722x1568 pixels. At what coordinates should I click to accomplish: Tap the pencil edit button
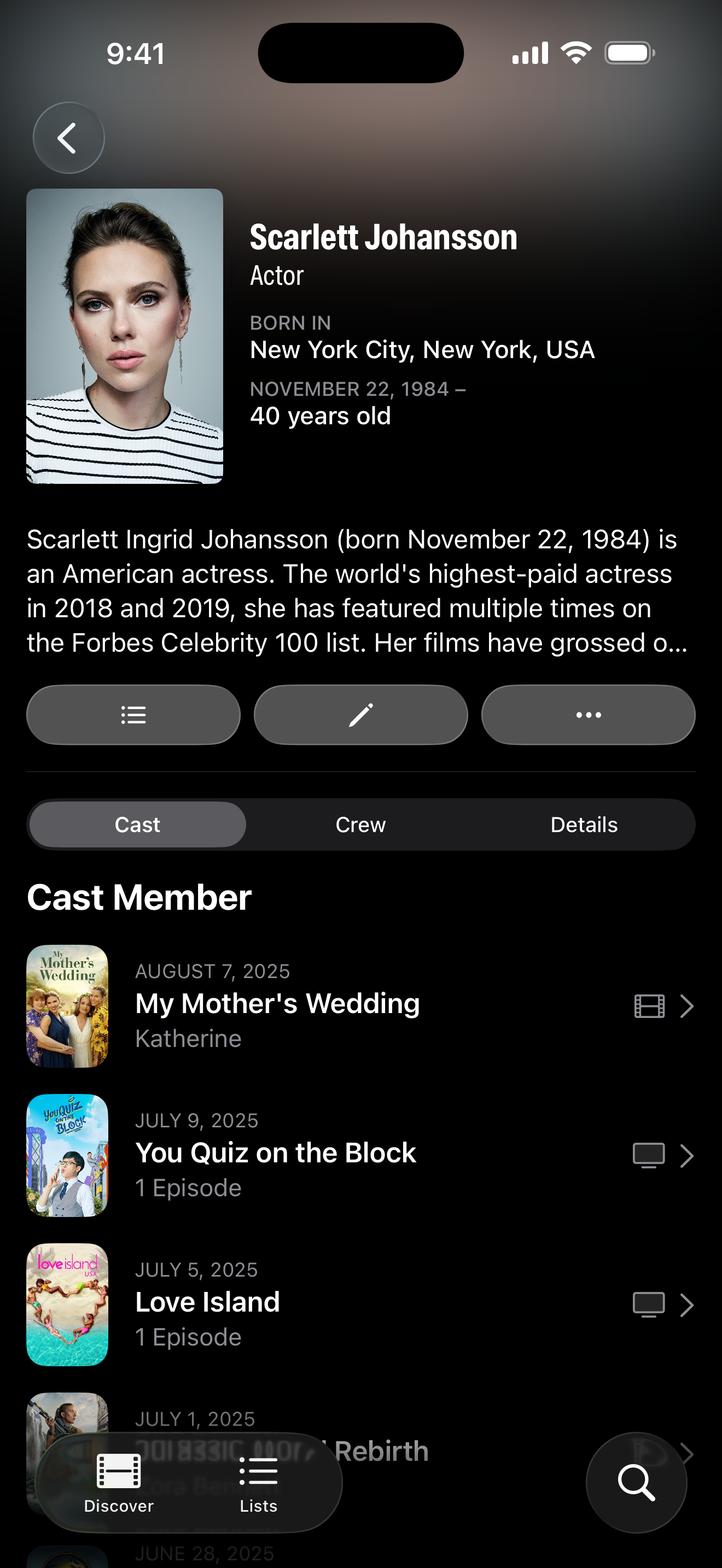click(360, 715)
